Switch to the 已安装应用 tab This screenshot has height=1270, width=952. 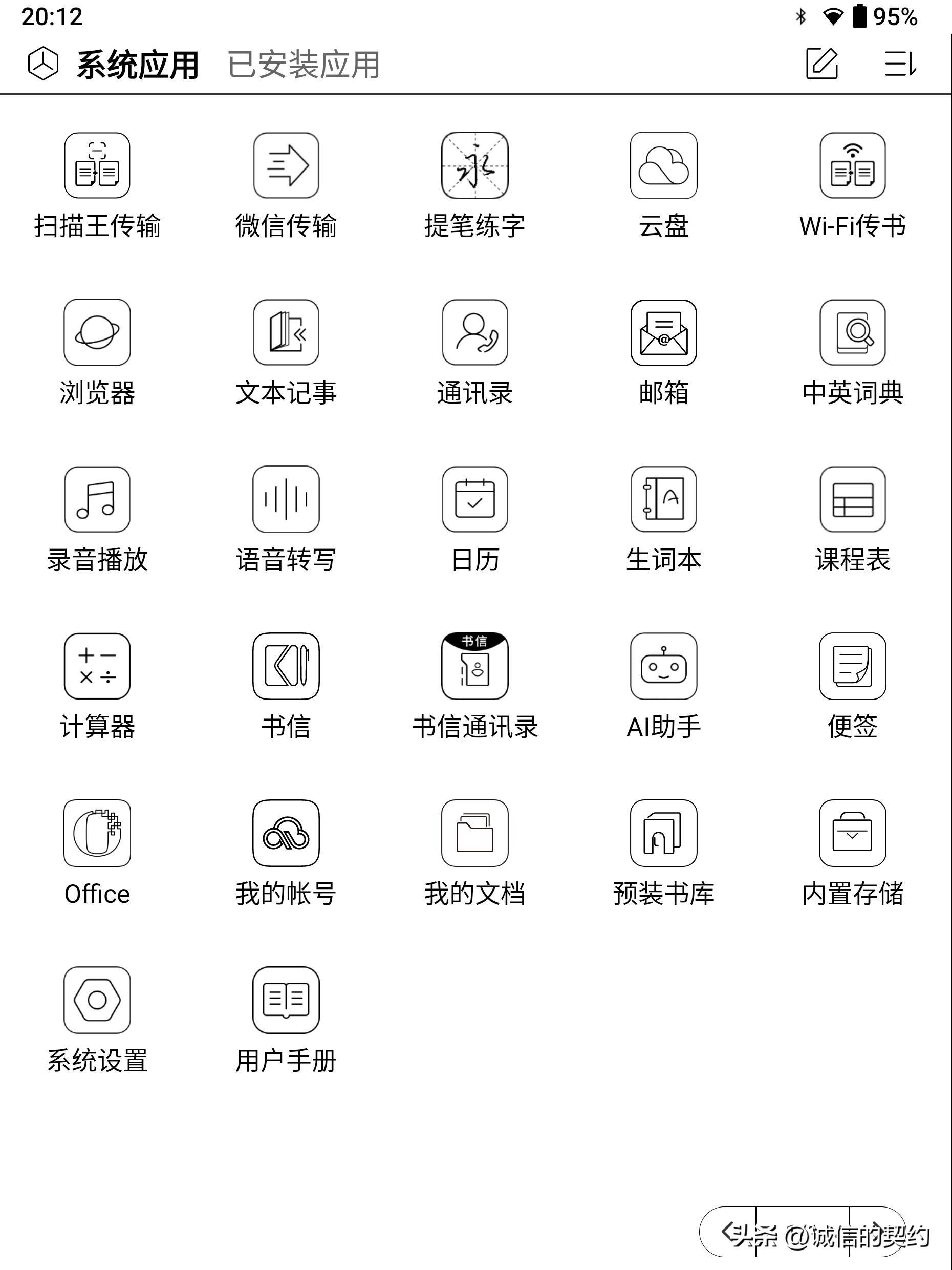coord(304,63)
